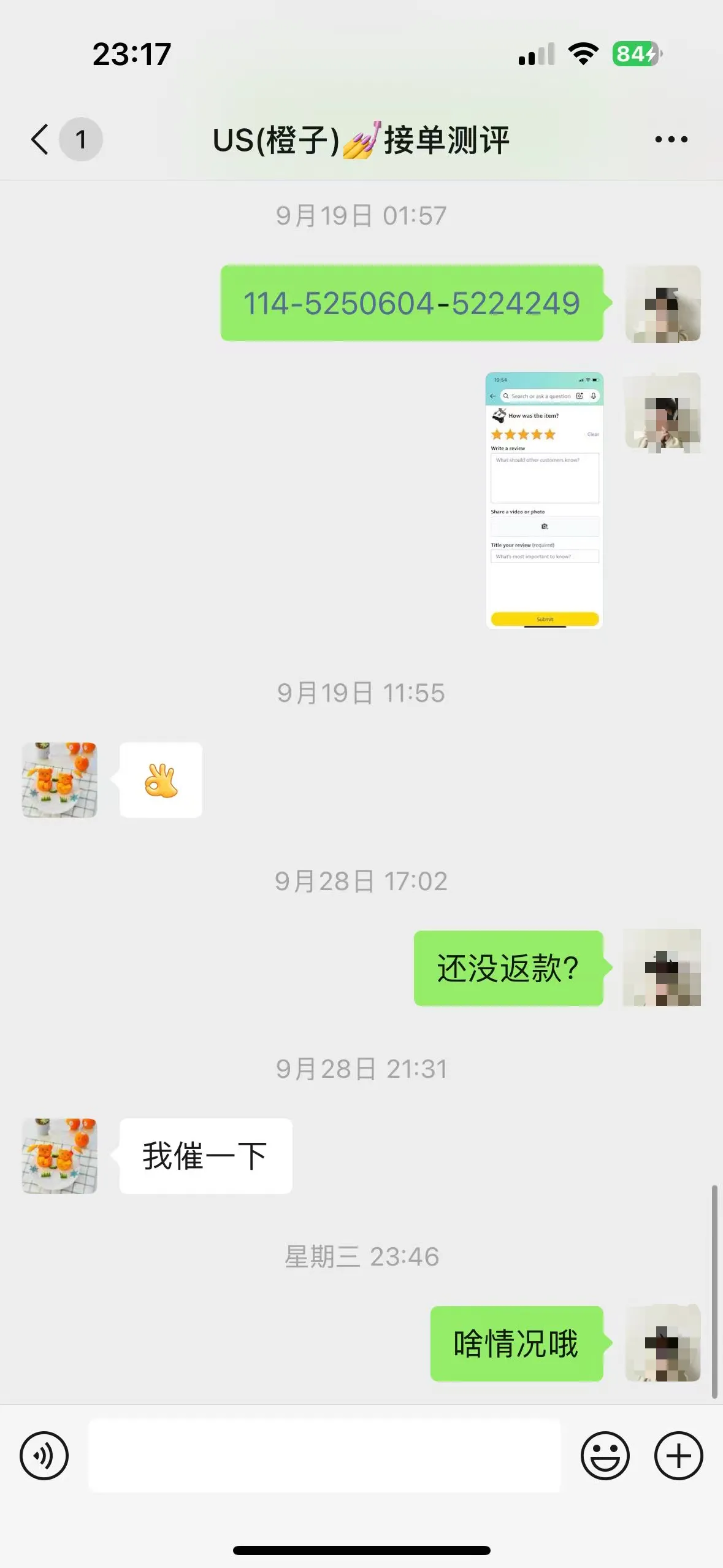Tap the unread count badge next to back arrow

tap(80, 139)
